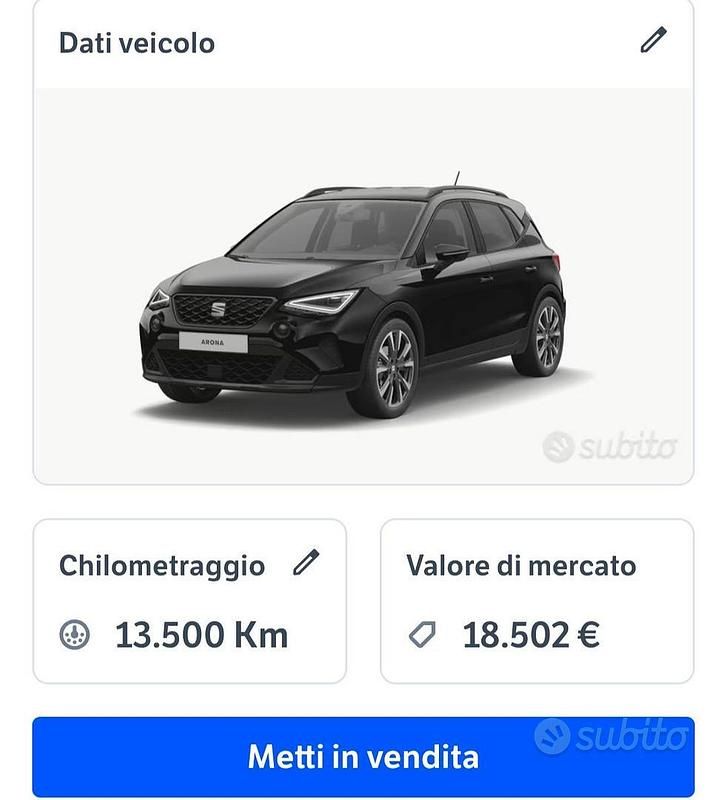Select the Valore di mercato label
The height and width of the screenshot is (800, 727).
coord(521,565)
